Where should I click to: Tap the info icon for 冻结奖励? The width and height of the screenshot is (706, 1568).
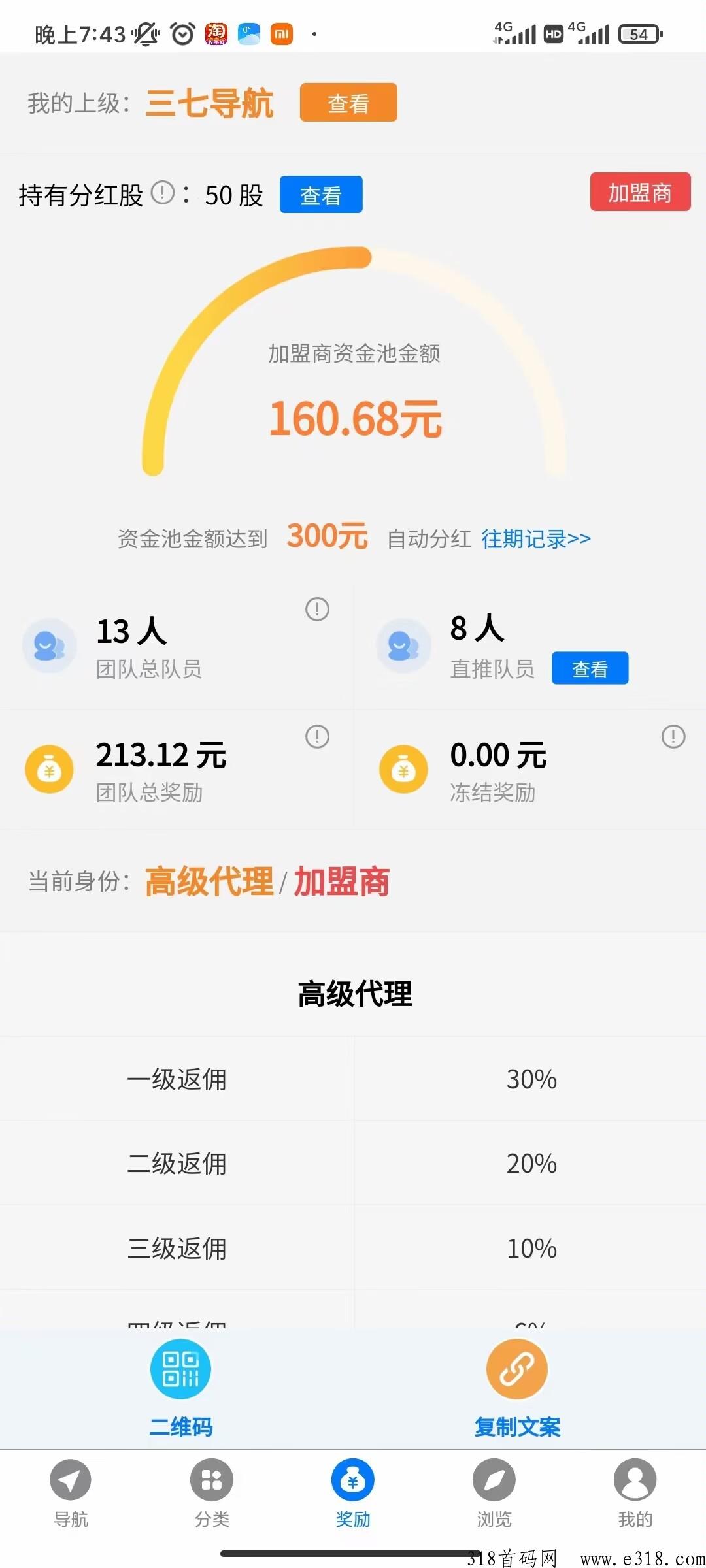click(673, 737)
